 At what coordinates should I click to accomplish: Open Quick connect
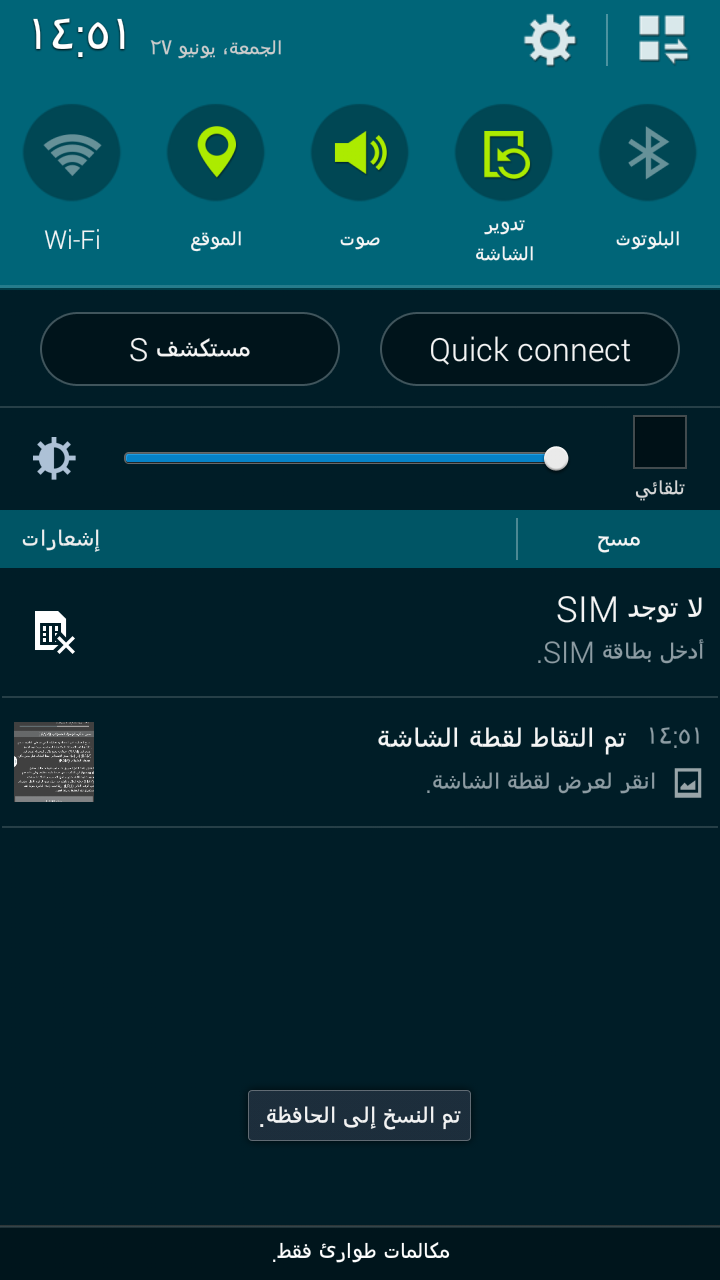530,349
